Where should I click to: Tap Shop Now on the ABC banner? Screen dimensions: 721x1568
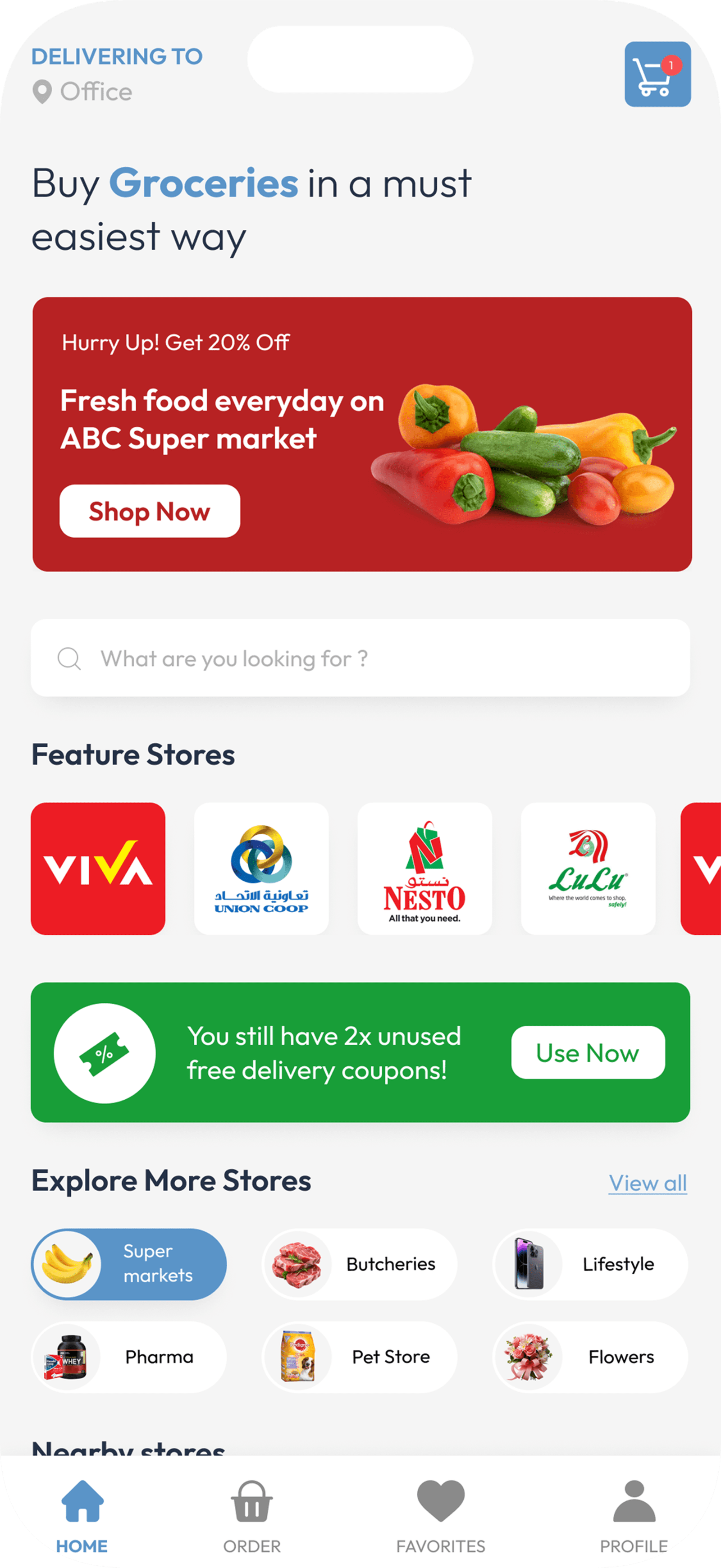click(150, 511)
